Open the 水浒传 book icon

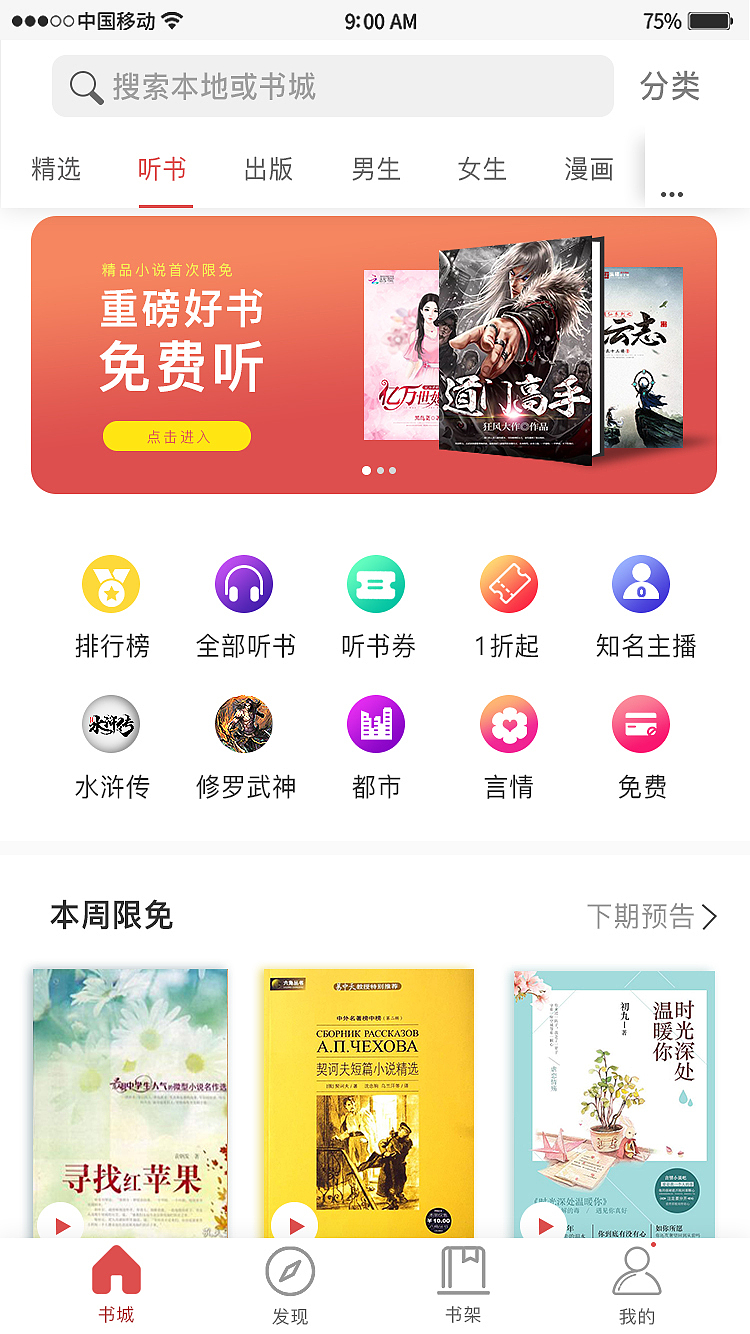click(111, 723)
